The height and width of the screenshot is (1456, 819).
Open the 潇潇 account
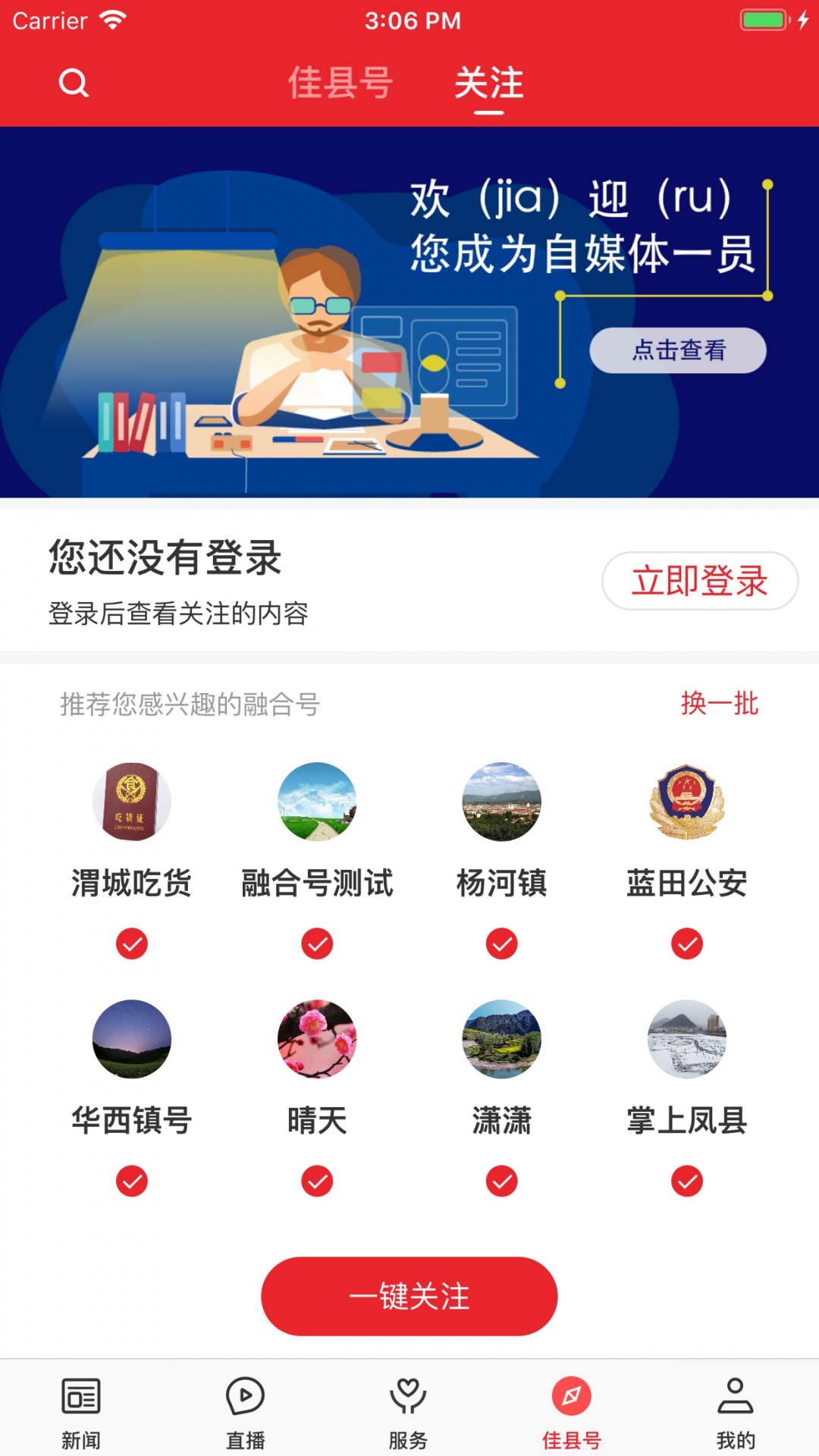502,1040
